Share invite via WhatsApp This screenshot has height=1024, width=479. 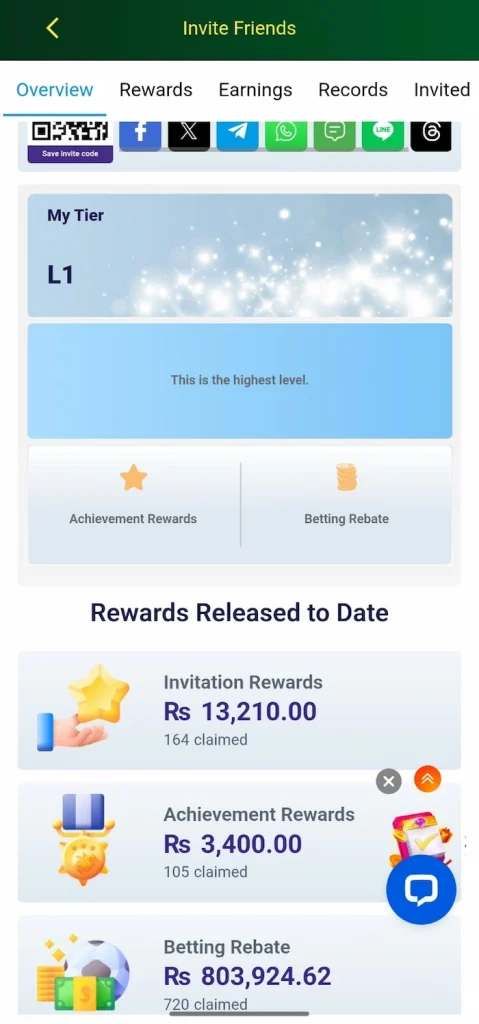coord(286,135)
